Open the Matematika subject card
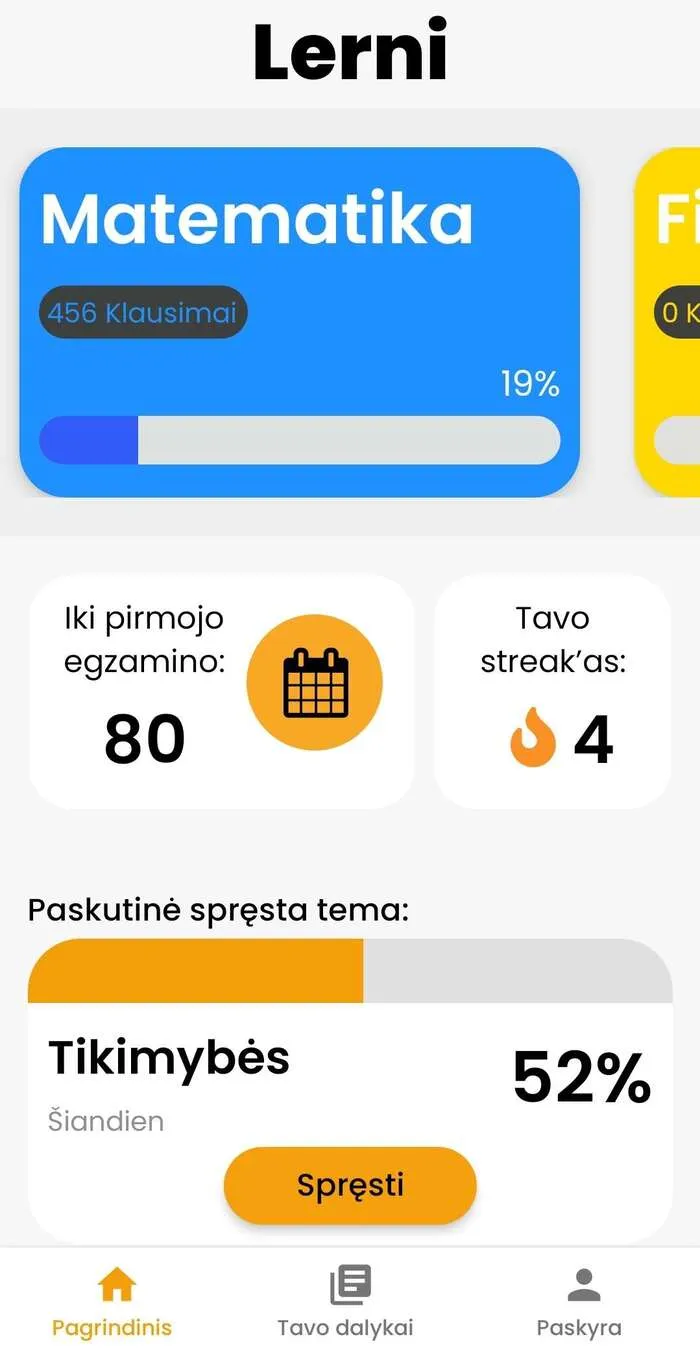Screen dimensions: 700x1363 tap(299, 322)
